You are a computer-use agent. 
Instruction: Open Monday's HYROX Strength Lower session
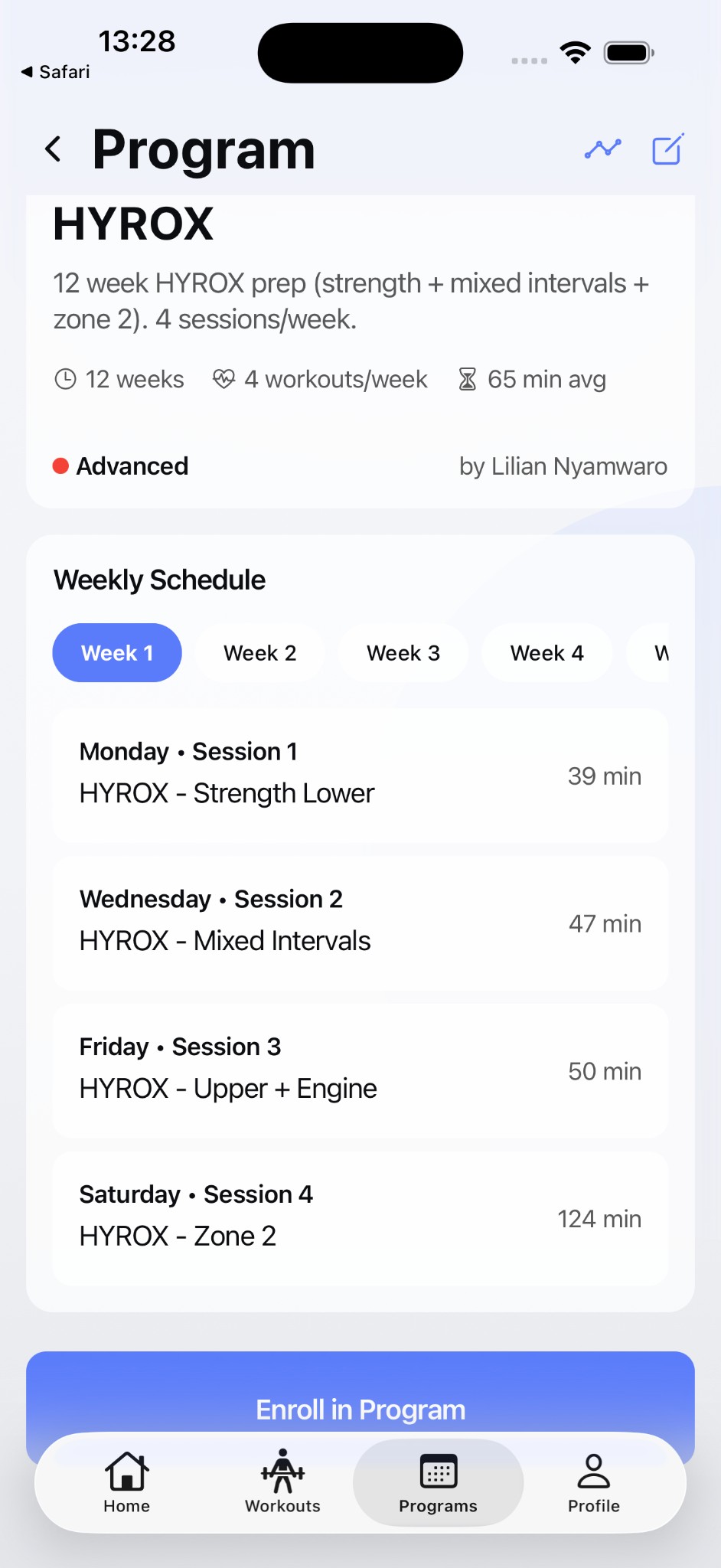pyautogui.click(x=360, y=775)
